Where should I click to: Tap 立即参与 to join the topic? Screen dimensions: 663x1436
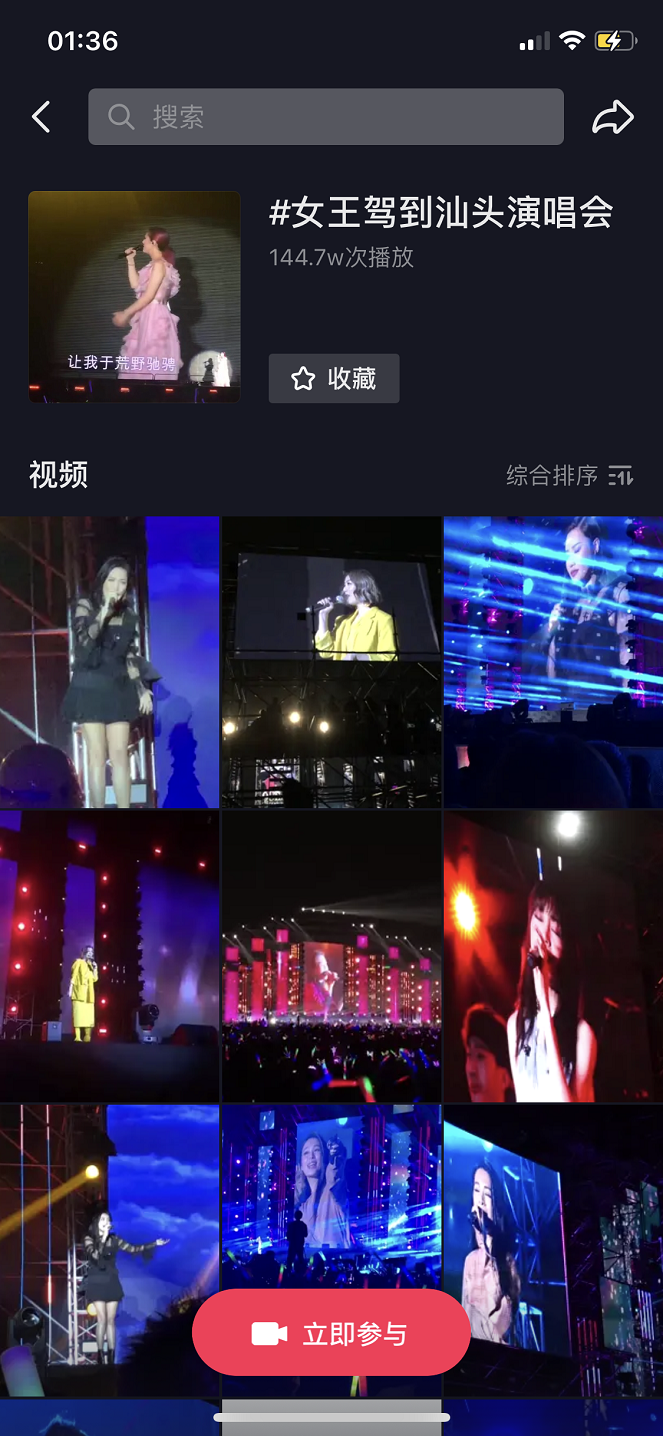(331, 1333)
